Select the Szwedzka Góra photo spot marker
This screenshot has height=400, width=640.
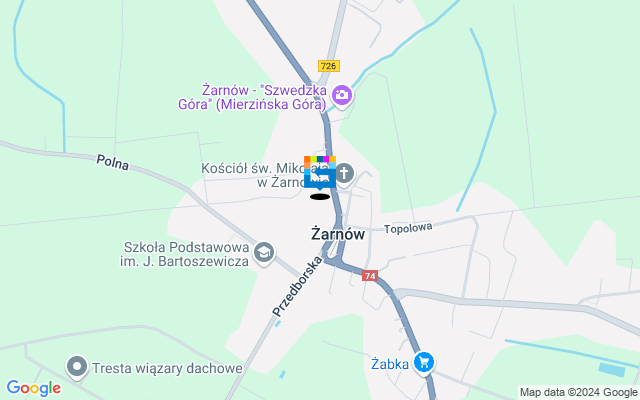343,95
